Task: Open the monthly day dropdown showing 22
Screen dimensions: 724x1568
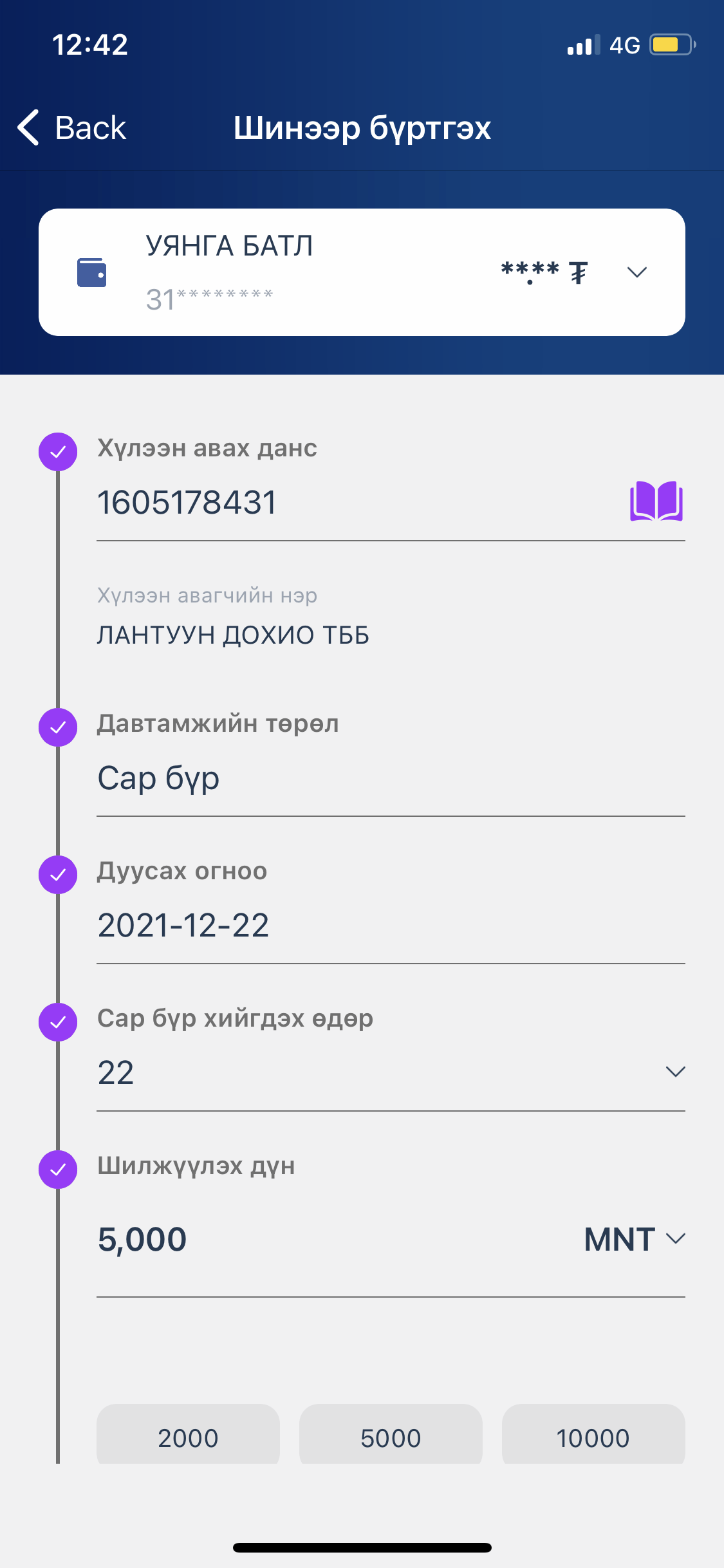Action: point(391,1073)
